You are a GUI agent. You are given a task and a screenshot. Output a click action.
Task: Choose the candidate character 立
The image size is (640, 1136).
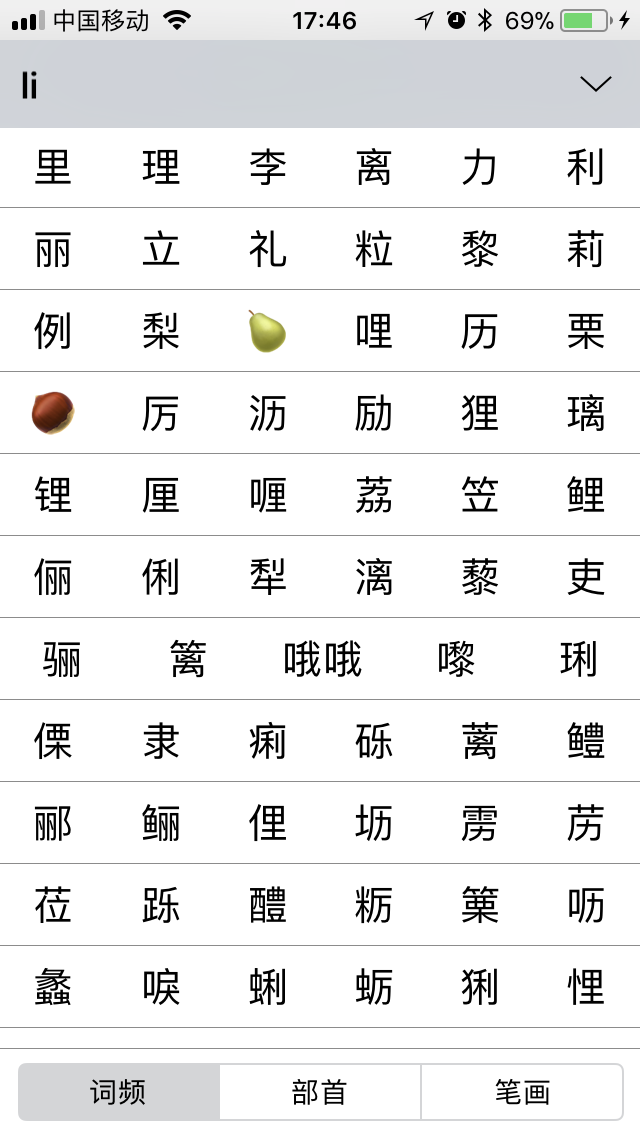tap(160, 249)
